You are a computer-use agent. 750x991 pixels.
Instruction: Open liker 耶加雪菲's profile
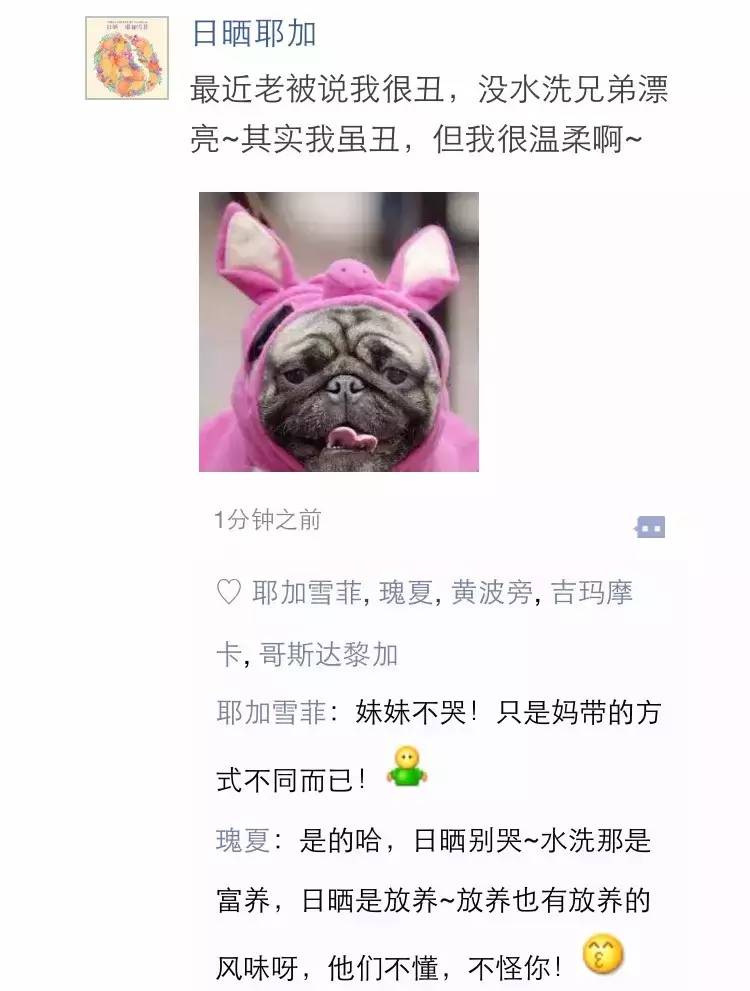coord(307,593)
